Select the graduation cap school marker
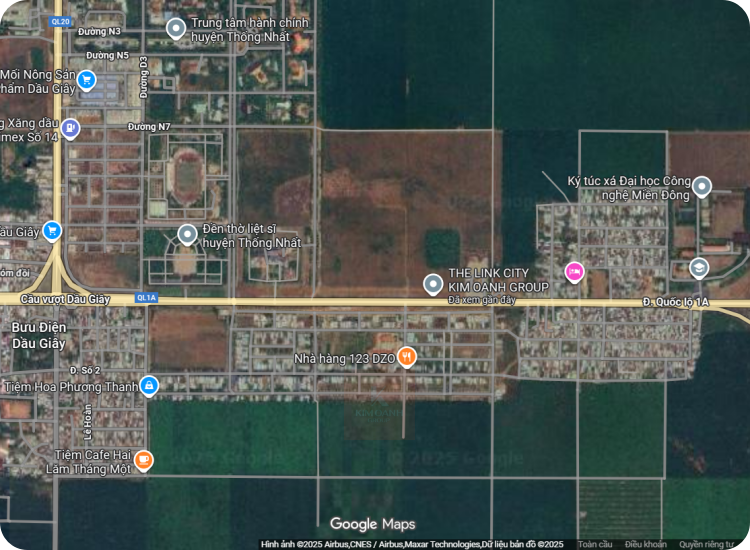Image resolution: width=750 pixels, height=550 pixels. coord(698,268)
